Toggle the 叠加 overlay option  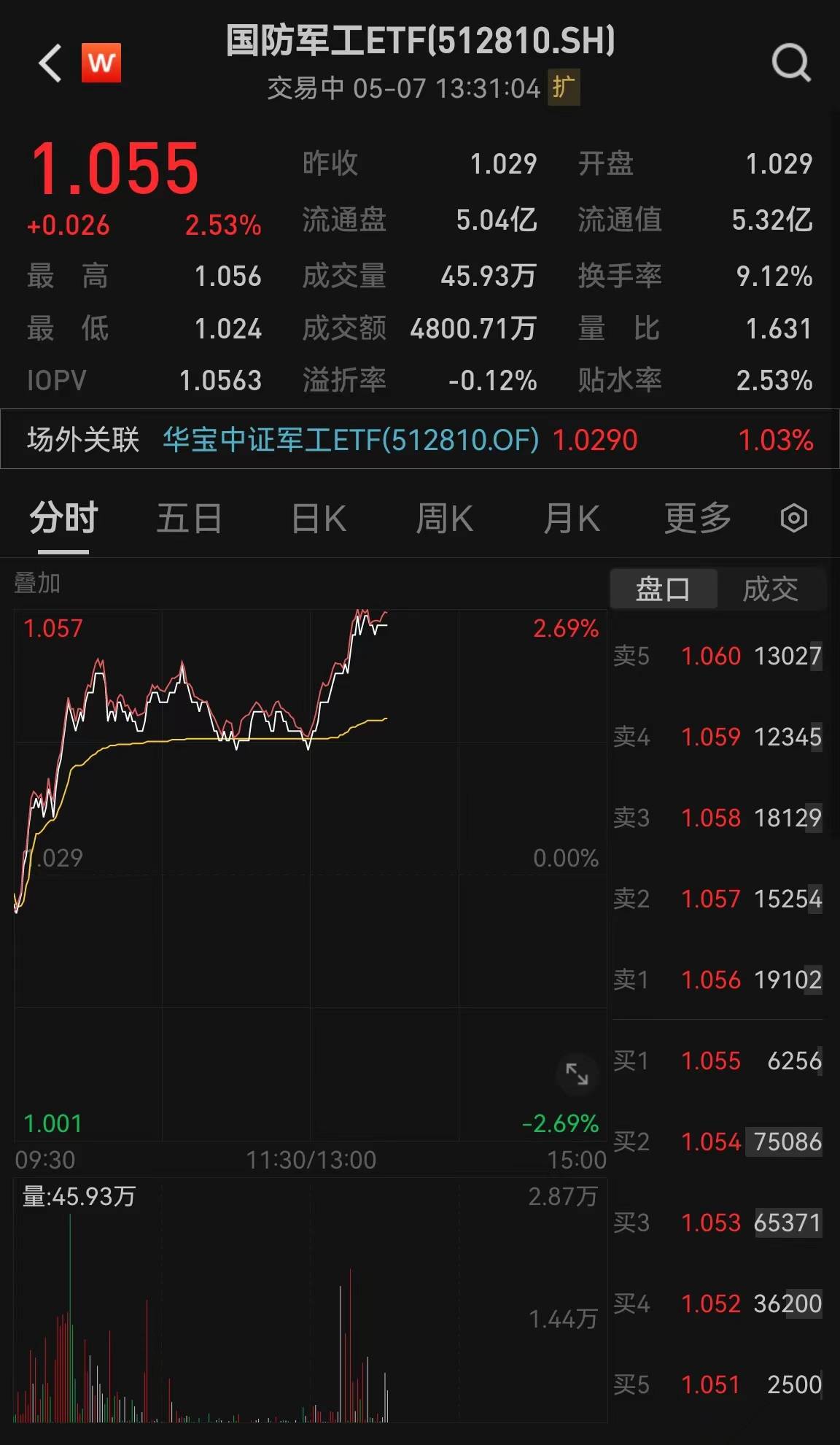point(36,582)
